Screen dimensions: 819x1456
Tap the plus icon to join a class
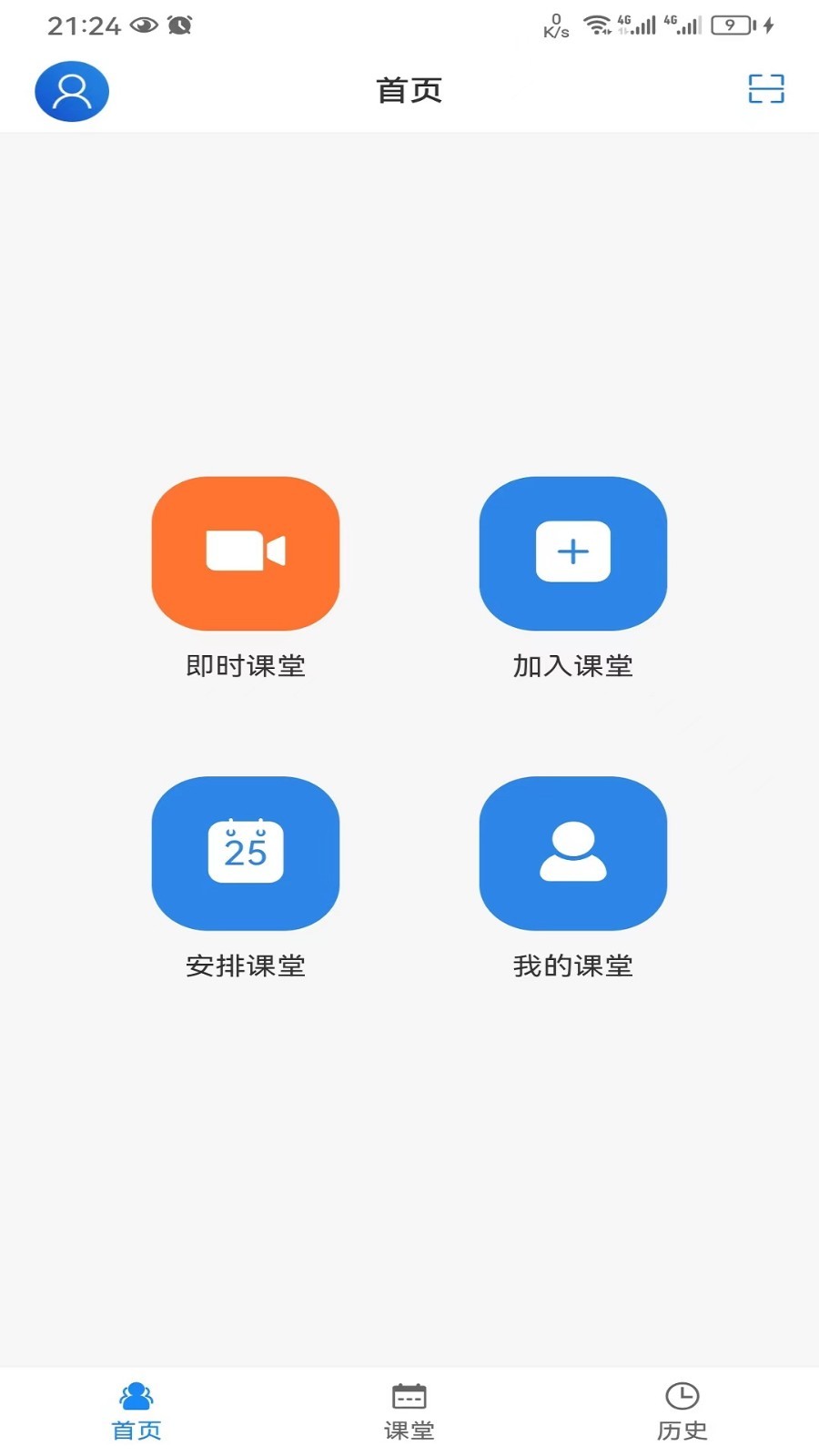(x=572, y=552)
